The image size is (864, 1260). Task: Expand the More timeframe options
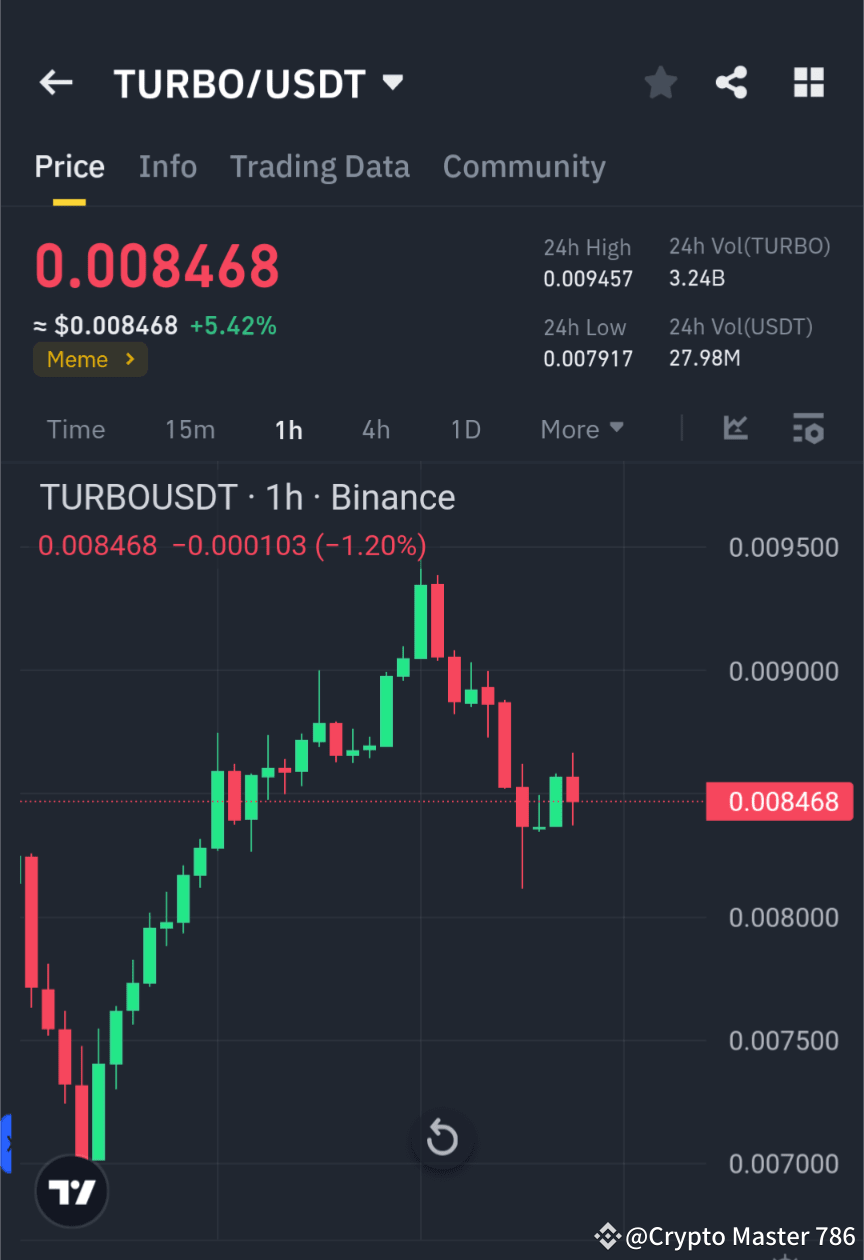tap(581, 429)
